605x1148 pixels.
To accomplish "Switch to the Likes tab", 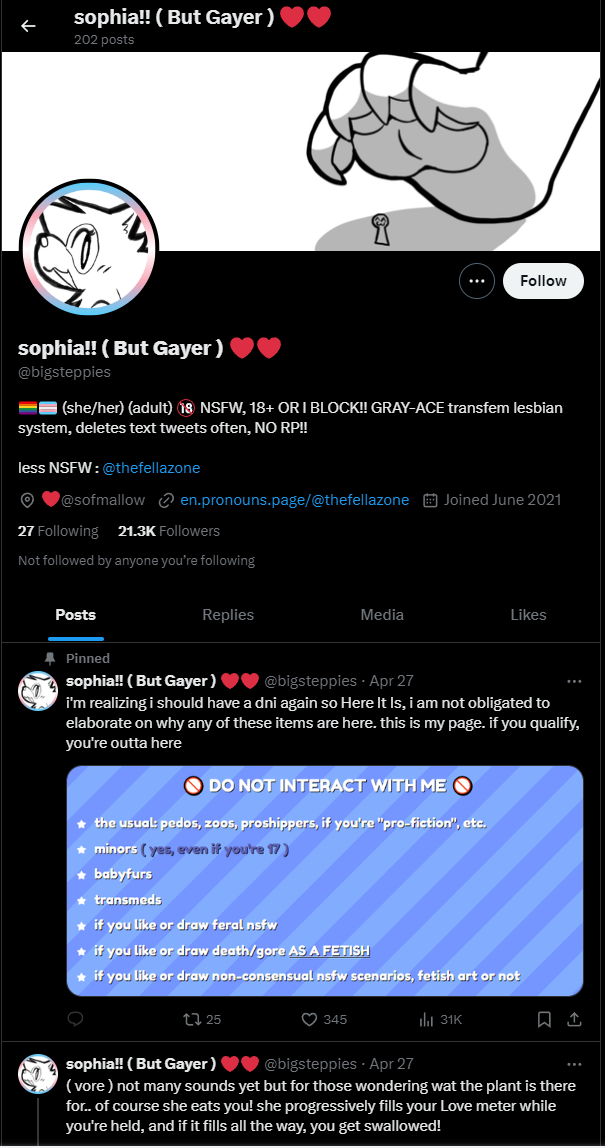I will [528, 615].
